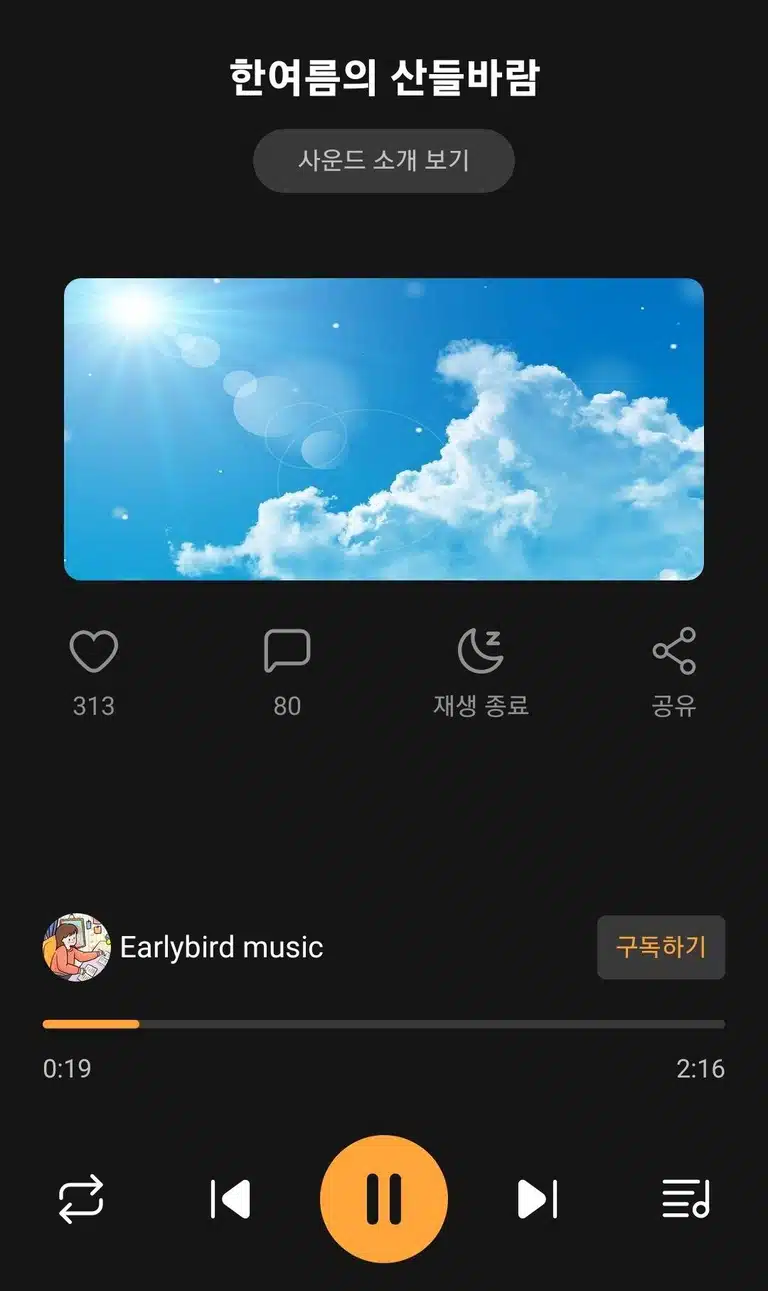Tap the playback progress bar
The width and height of the screenshot is (768, 1291).
(384, 1024)
